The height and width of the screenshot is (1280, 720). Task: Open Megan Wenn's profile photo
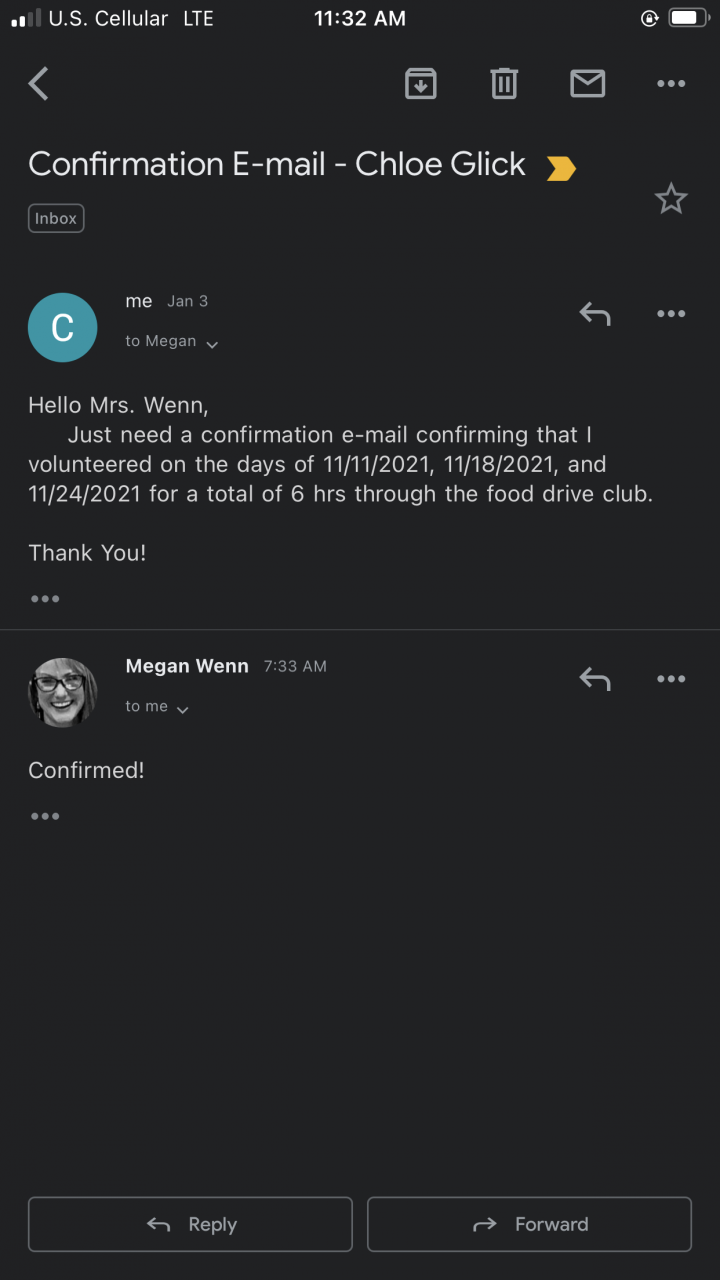[62, 692]
